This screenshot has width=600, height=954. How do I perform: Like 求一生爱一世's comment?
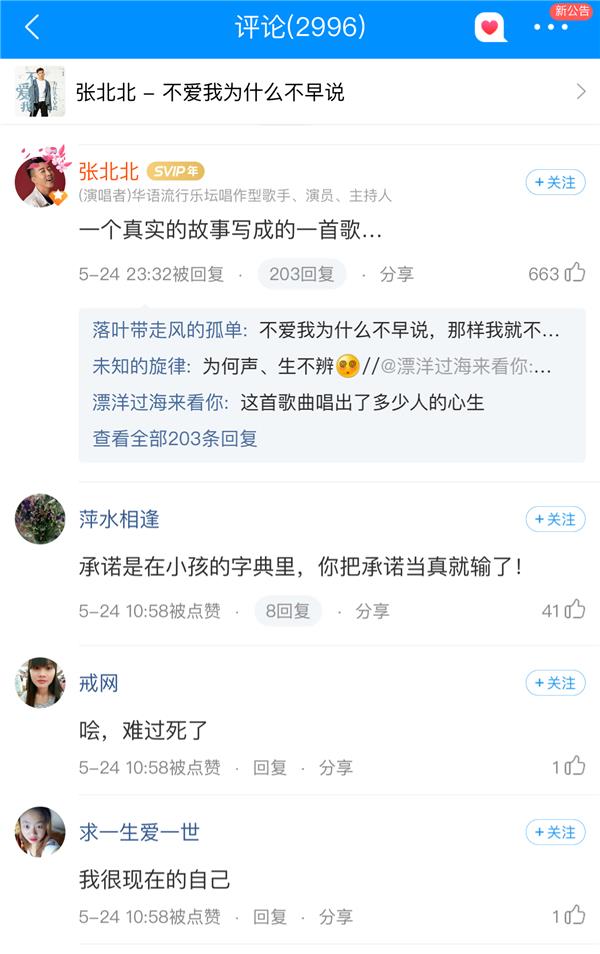click(574, 916)
